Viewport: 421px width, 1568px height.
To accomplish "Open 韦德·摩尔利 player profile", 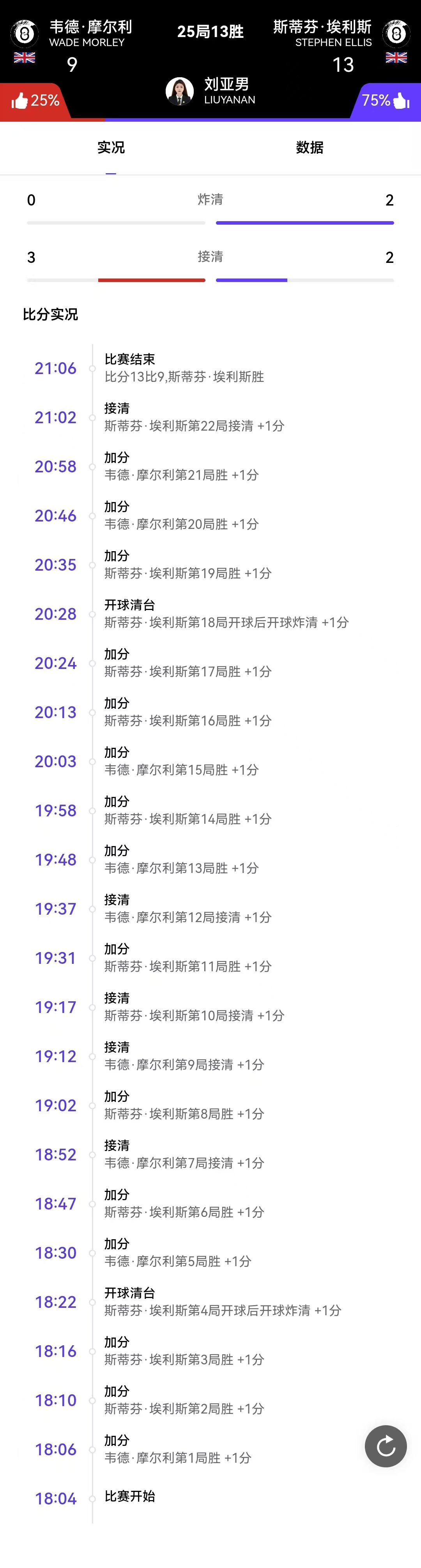I will click(x=90, y=27).
